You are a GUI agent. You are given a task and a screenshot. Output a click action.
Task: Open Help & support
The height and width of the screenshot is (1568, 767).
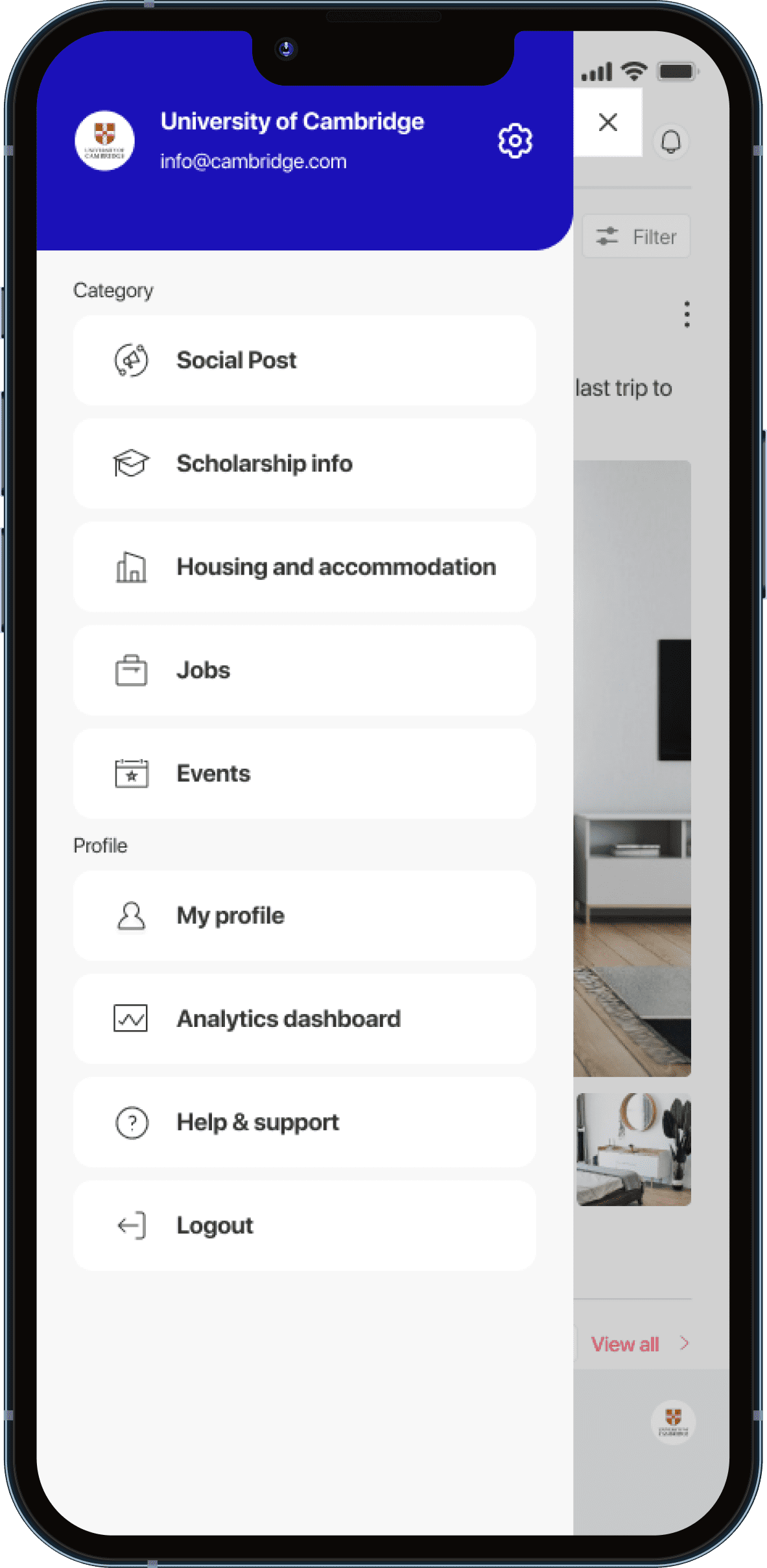[x=305, y=1122]
